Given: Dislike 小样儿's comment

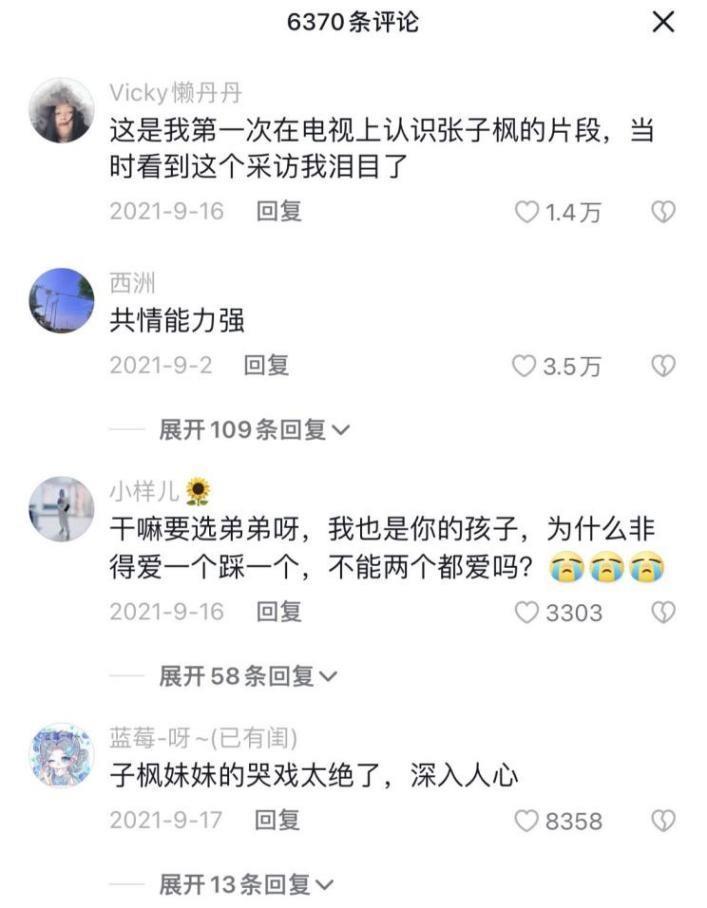Looking at the screenshot, I should coord(663,612).
